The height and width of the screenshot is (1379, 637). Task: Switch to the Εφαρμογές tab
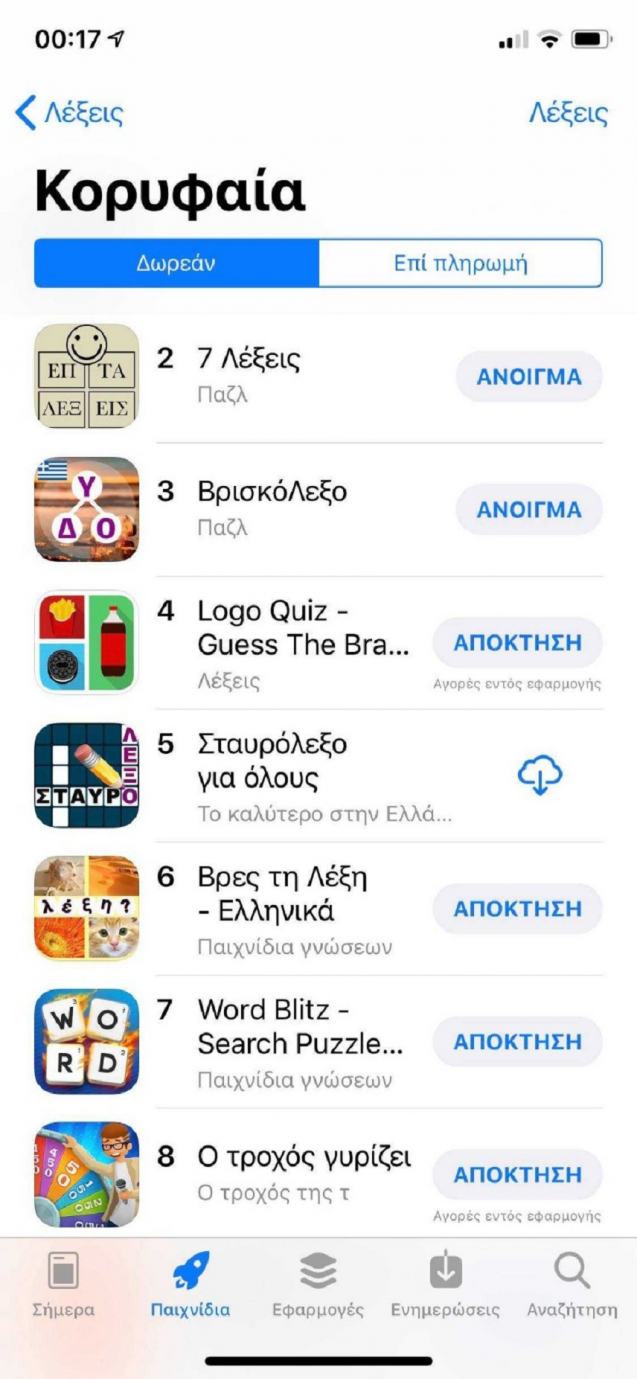[318, 1286]
